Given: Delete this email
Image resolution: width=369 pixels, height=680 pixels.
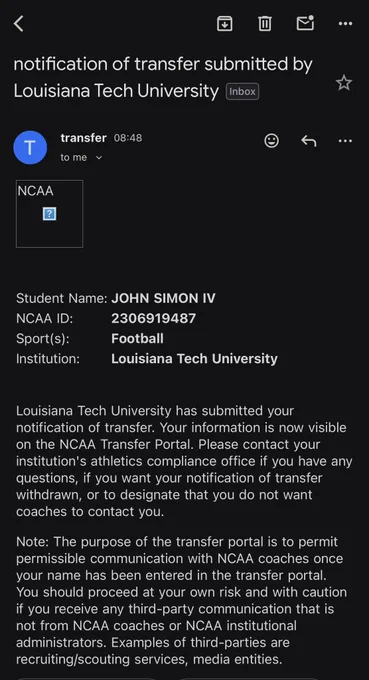Looking at the screenshot, I should [265, 23].
